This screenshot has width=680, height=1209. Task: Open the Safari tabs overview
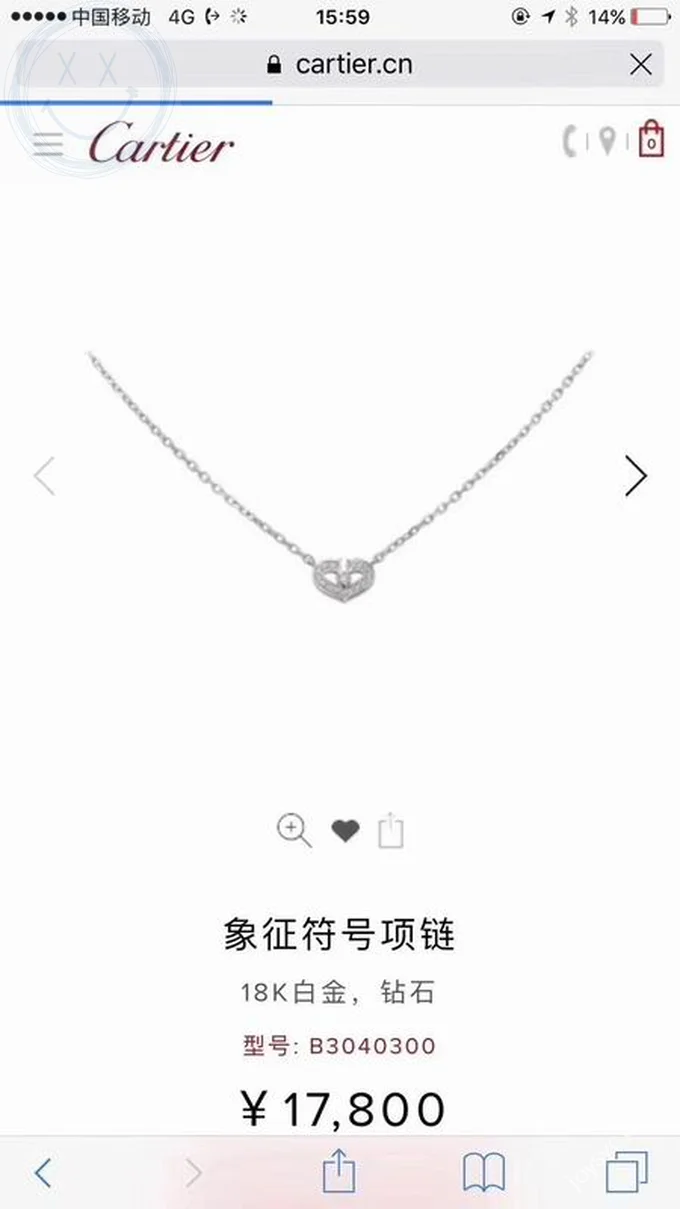627,1172
